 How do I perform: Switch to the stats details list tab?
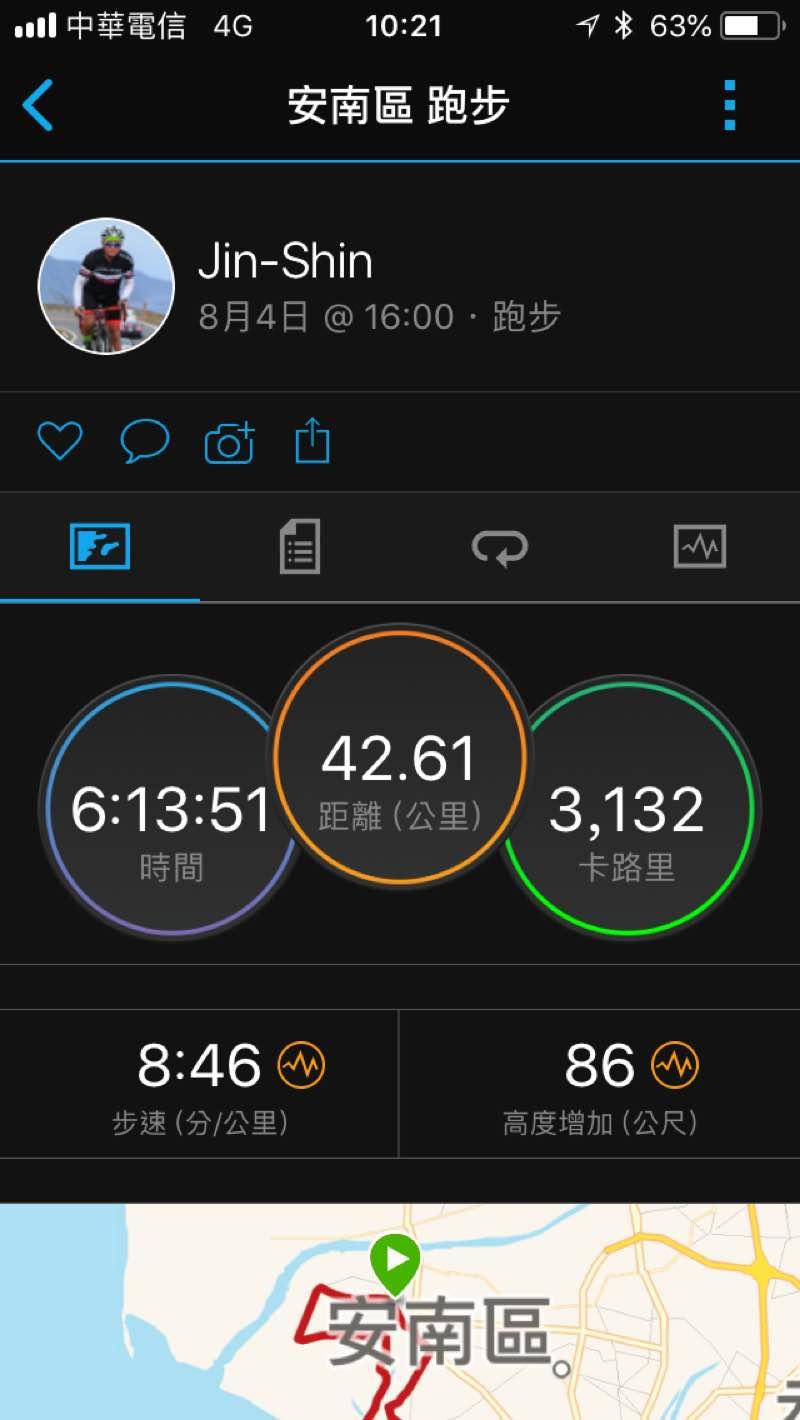tap(299, 547)
